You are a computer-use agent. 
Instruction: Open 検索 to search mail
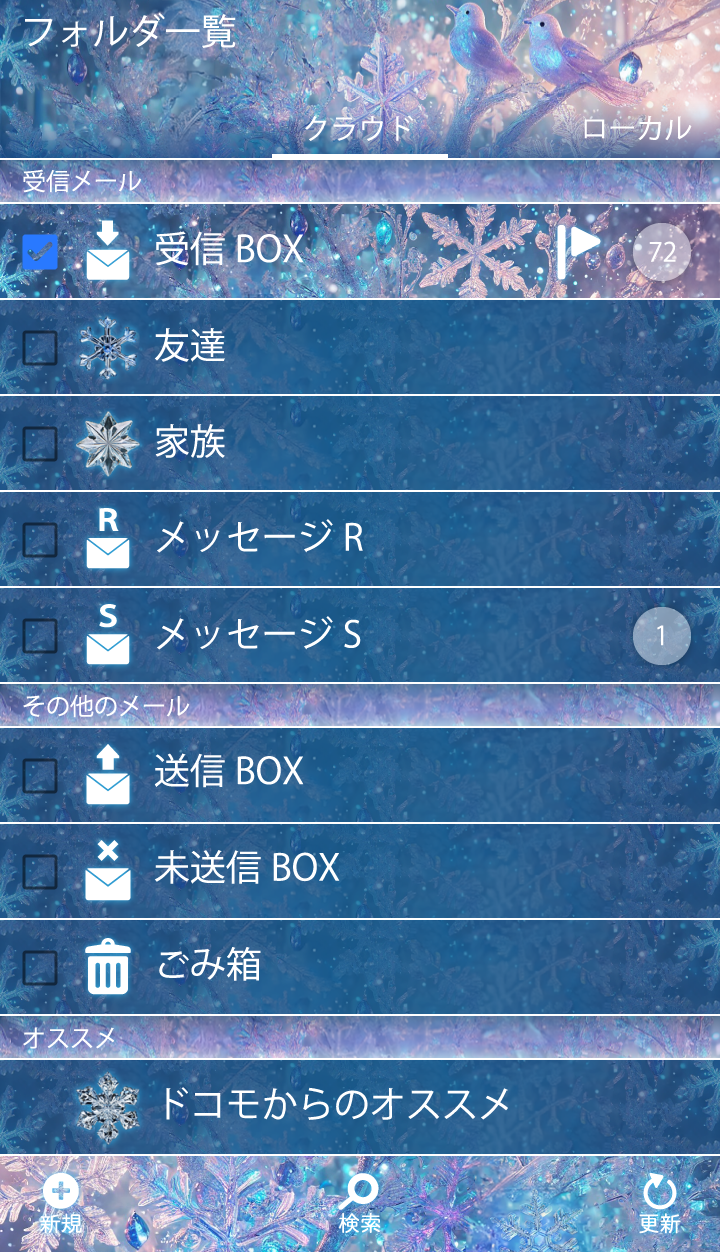point(359,1204)
